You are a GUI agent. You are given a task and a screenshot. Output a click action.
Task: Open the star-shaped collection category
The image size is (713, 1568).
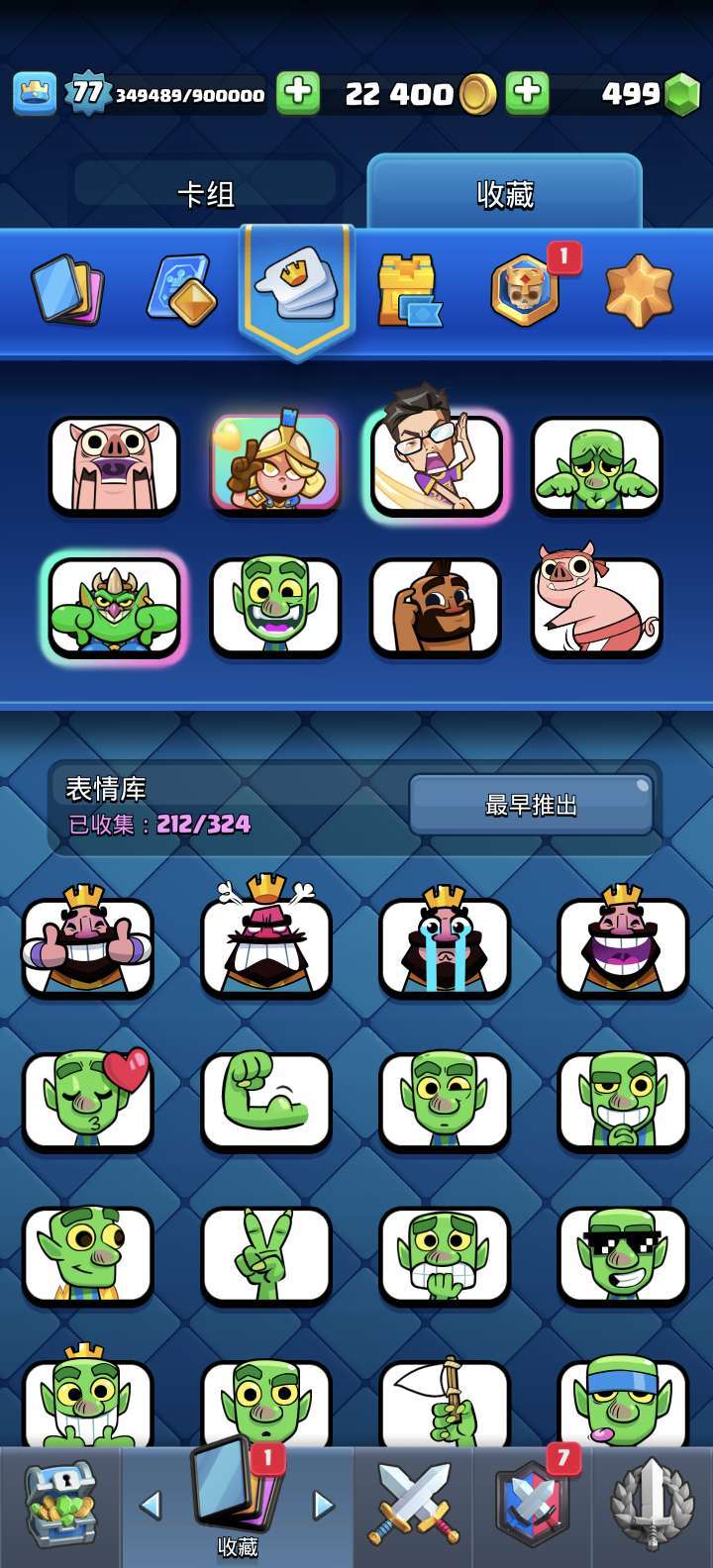pos(638,290)
